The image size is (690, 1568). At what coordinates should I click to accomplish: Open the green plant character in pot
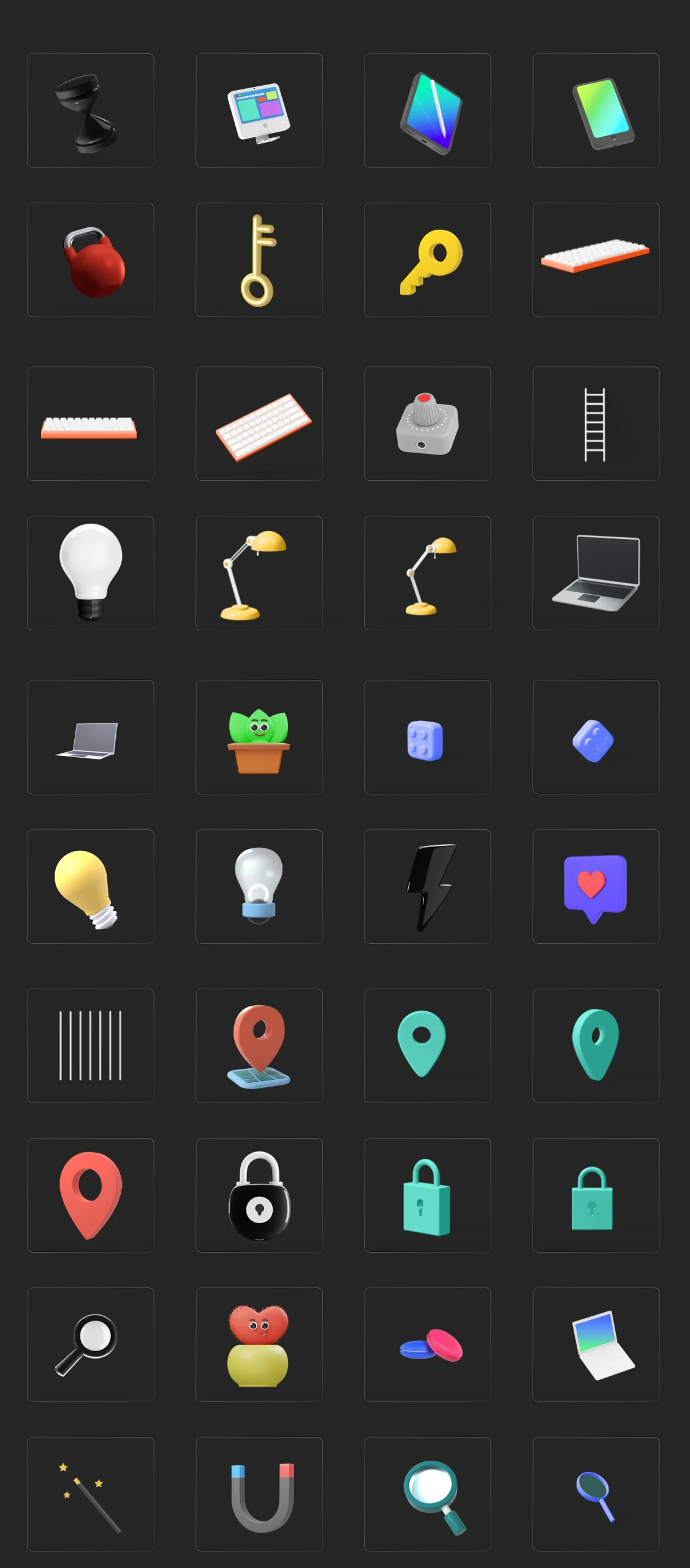click(x=259, y=737)
